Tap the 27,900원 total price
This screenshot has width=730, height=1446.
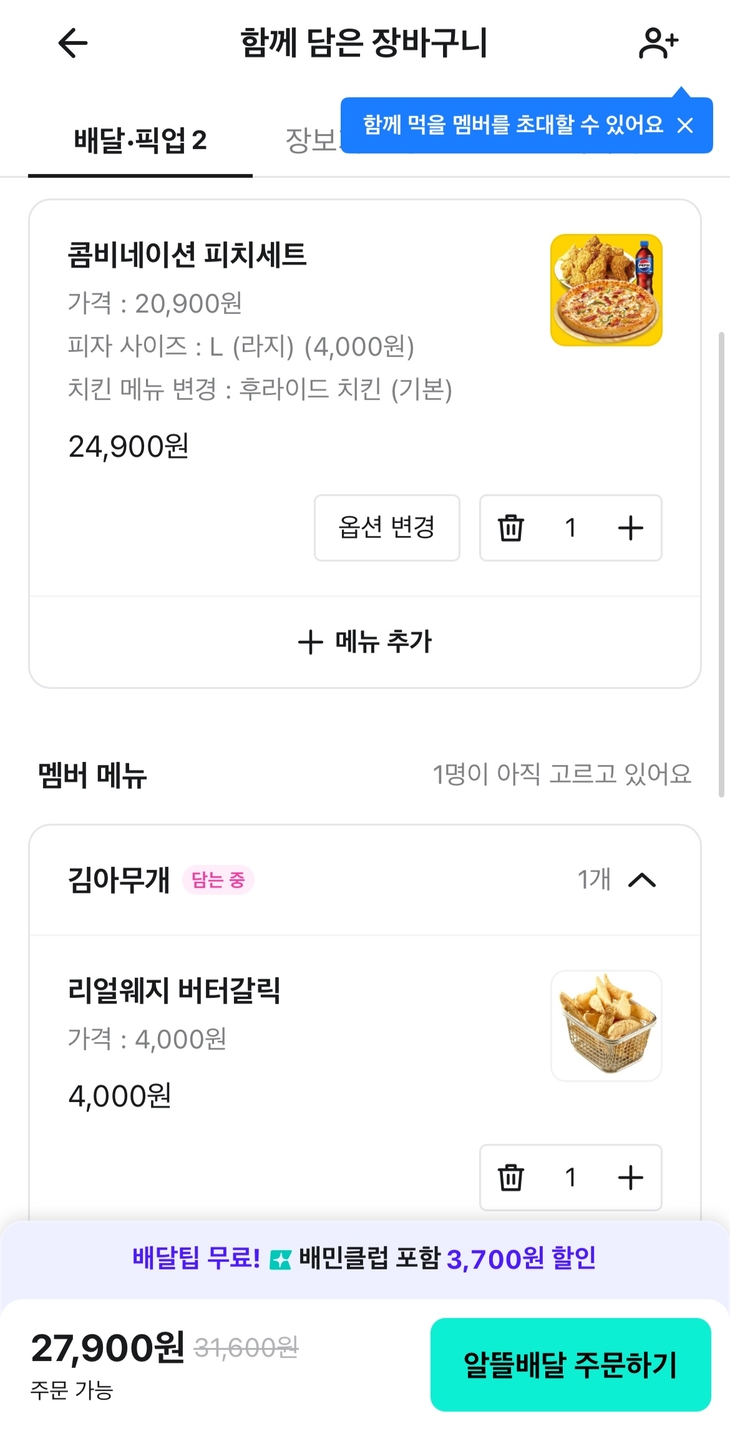(x=106, y=1348)
